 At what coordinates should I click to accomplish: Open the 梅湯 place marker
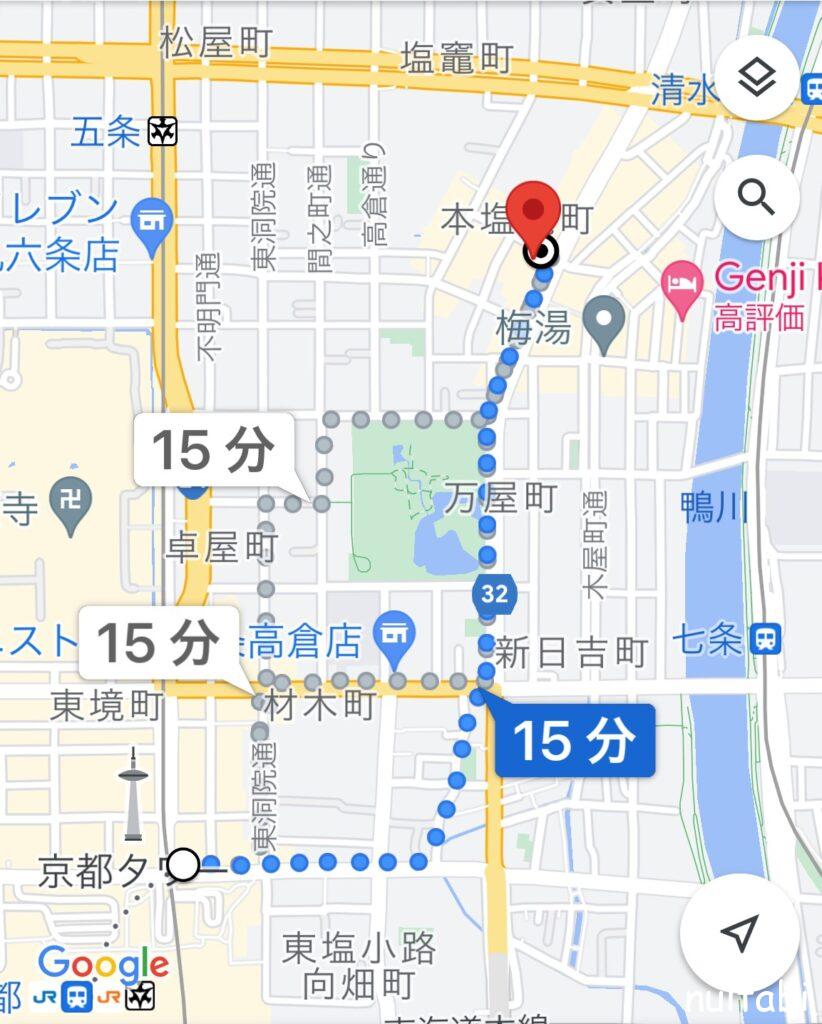[604, 321]
